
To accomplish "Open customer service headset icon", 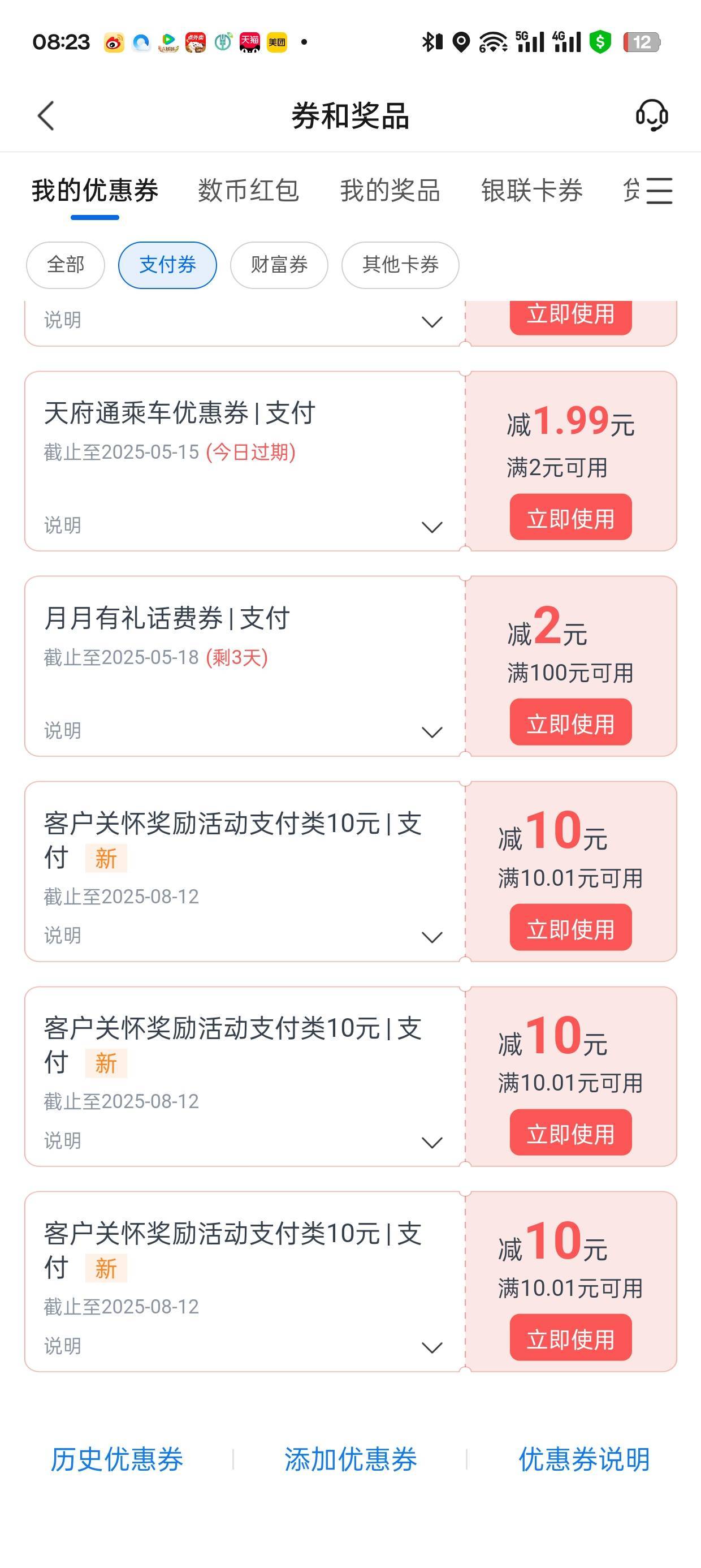I will (652, 115).
